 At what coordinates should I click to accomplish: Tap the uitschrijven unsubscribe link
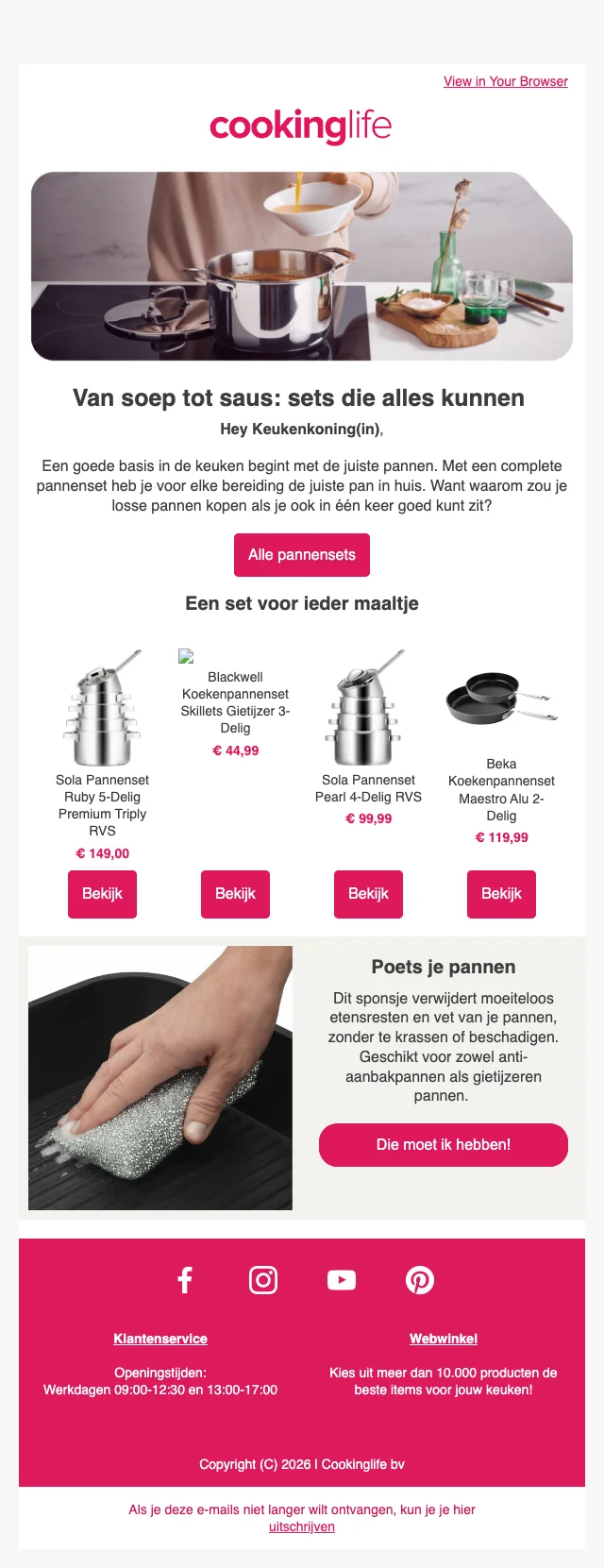(x=302, y=1526)
